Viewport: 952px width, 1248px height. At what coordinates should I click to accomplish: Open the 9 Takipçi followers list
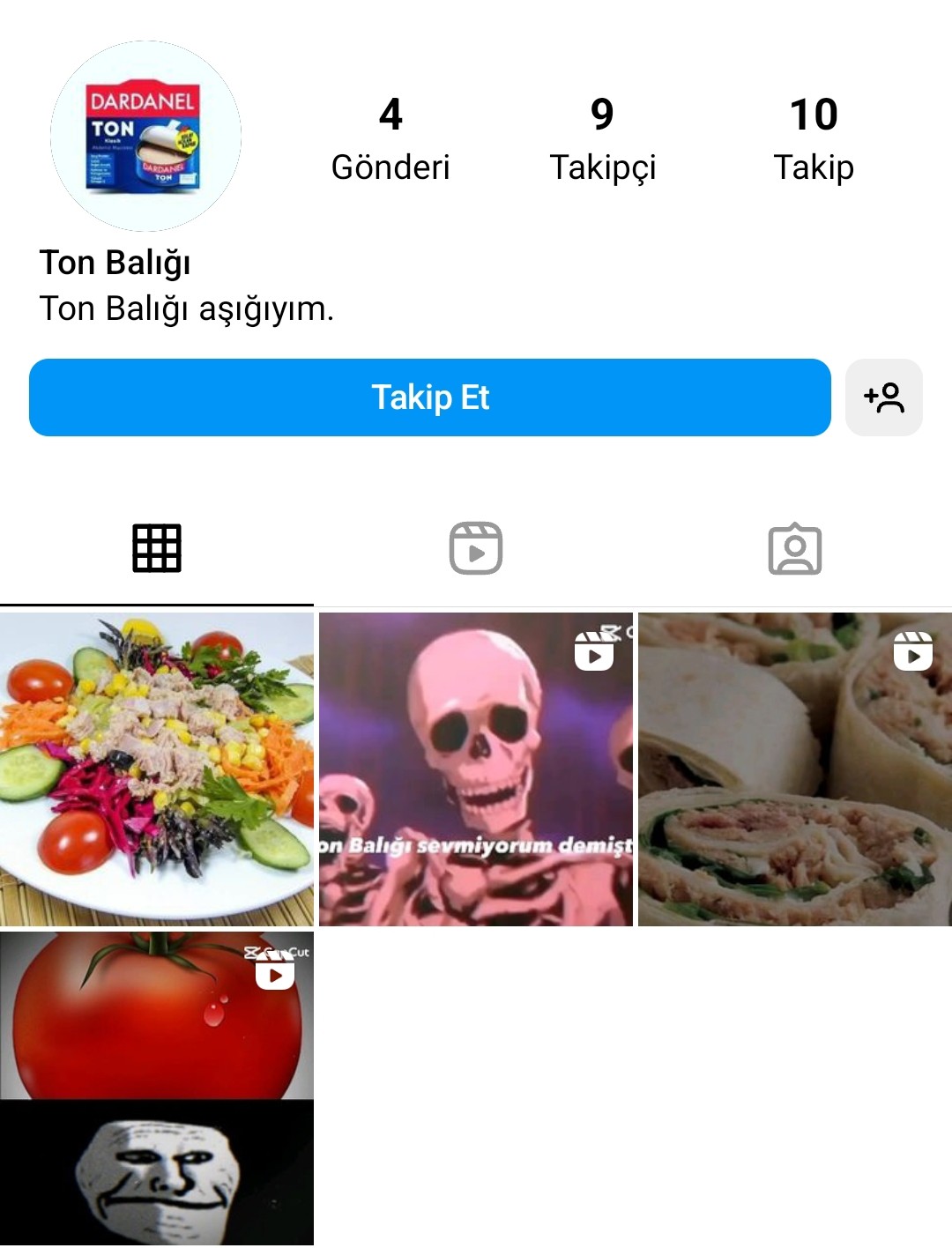[602, 139]
